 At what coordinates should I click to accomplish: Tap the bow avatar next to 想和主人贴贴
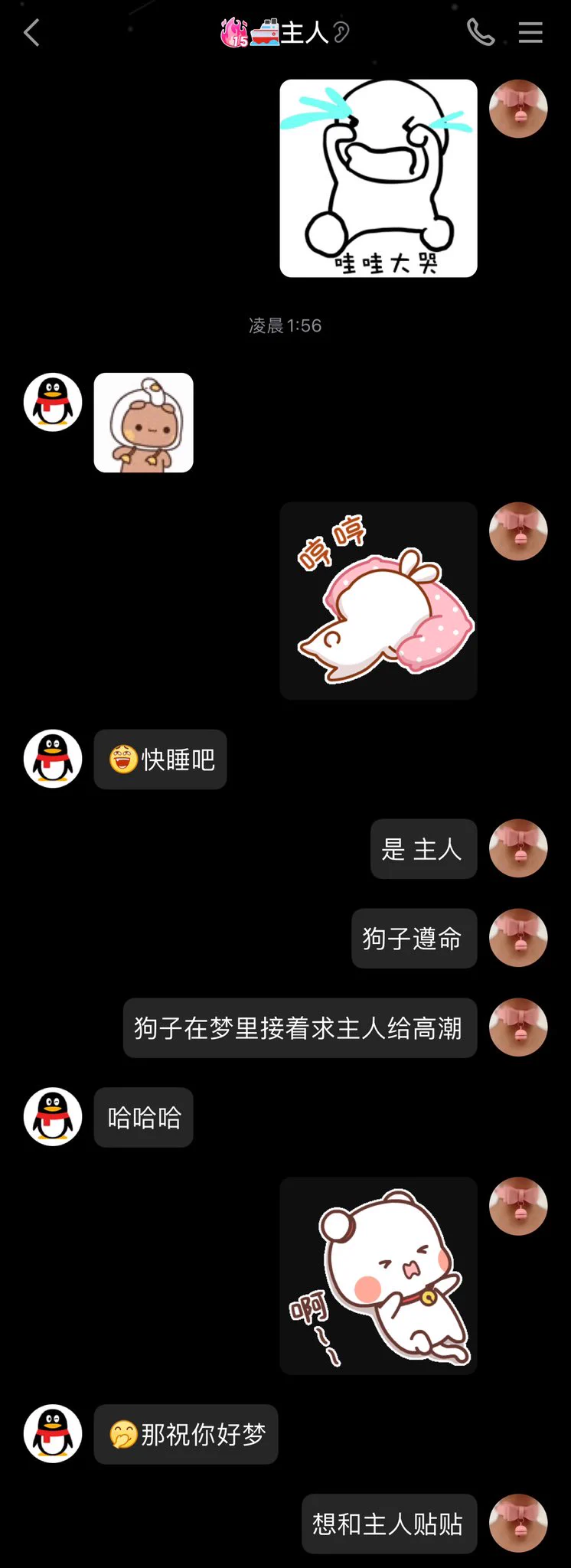click(x=518, y=1523)
